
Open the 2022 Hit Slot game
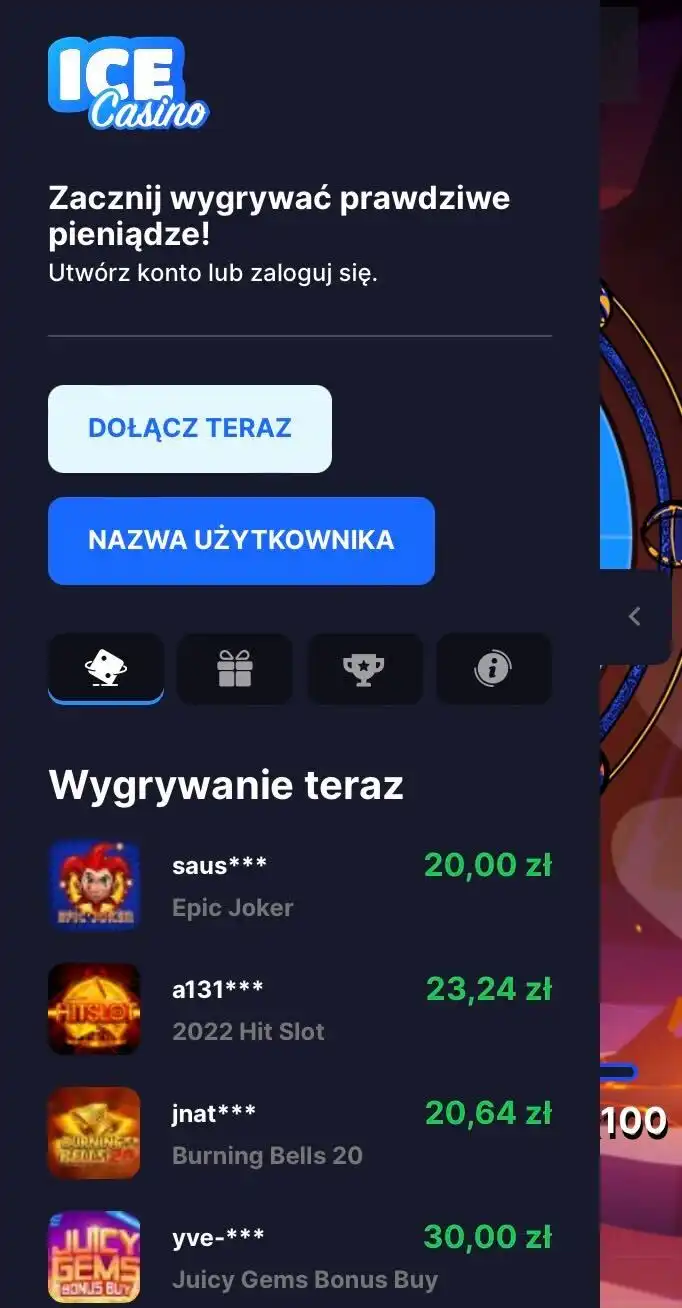(x=95, y=1009)
